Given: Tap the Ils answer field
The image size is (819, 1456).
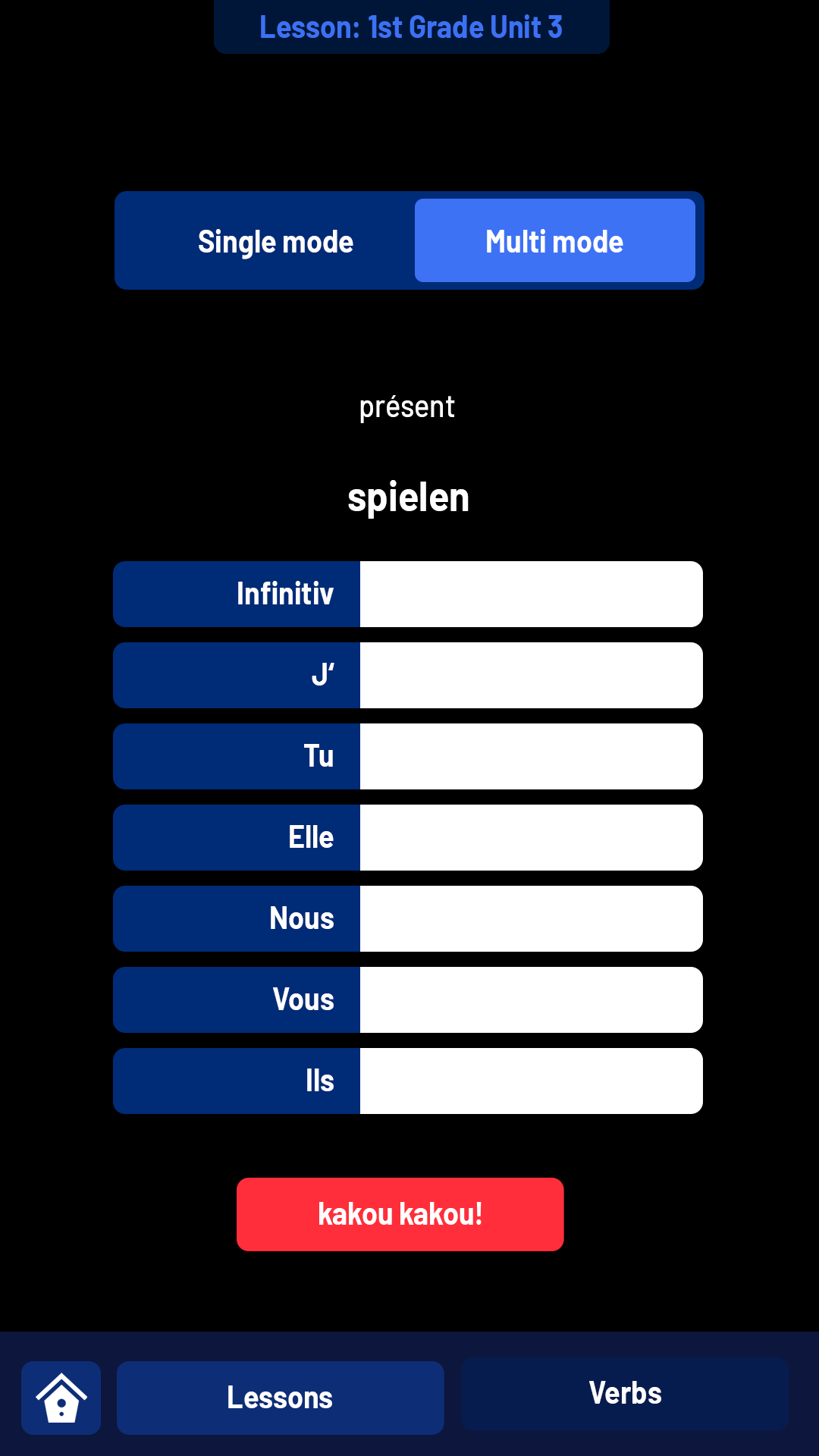Looking at the screenshot, I should pos(531,1081).
